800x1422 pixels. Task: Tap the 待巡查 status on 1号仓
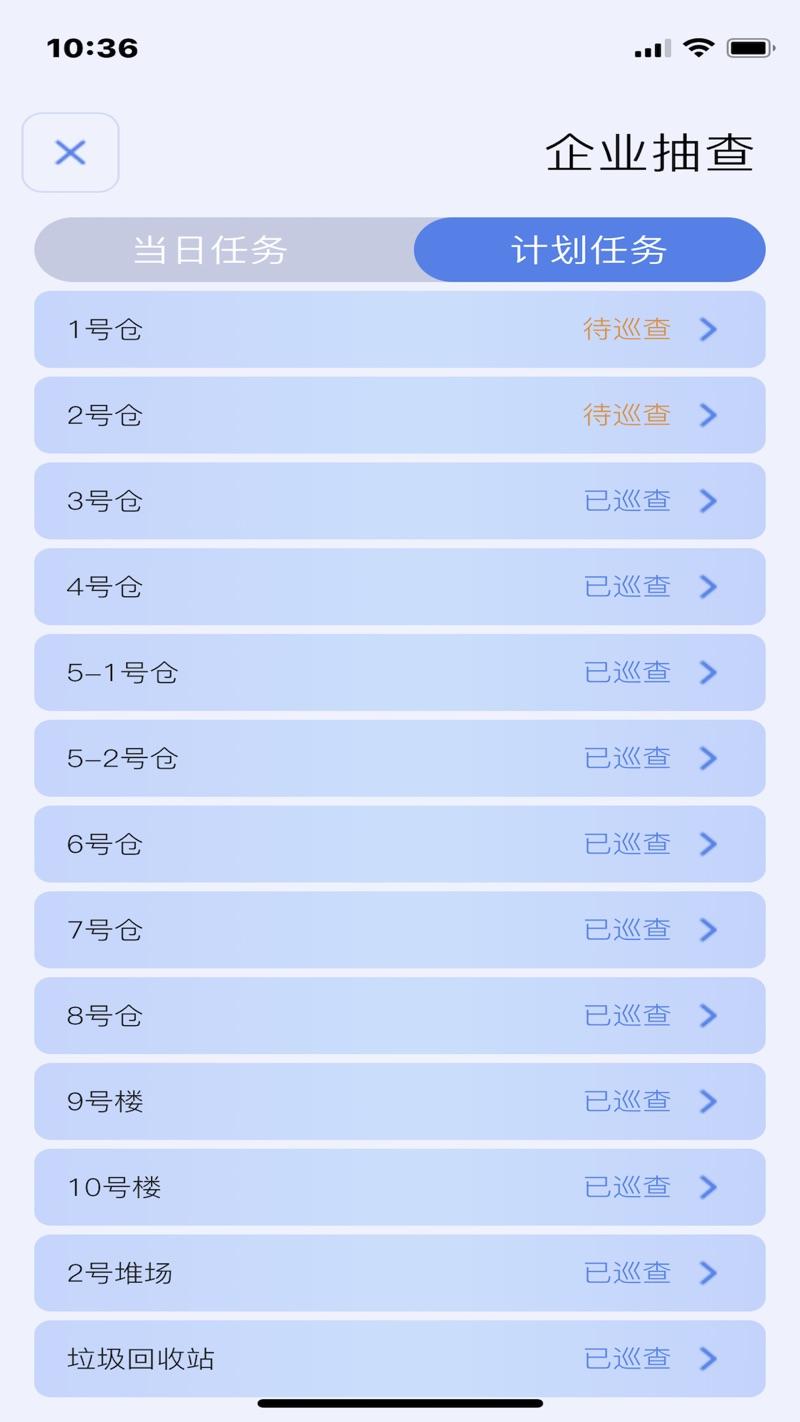[x=626, y=330]
